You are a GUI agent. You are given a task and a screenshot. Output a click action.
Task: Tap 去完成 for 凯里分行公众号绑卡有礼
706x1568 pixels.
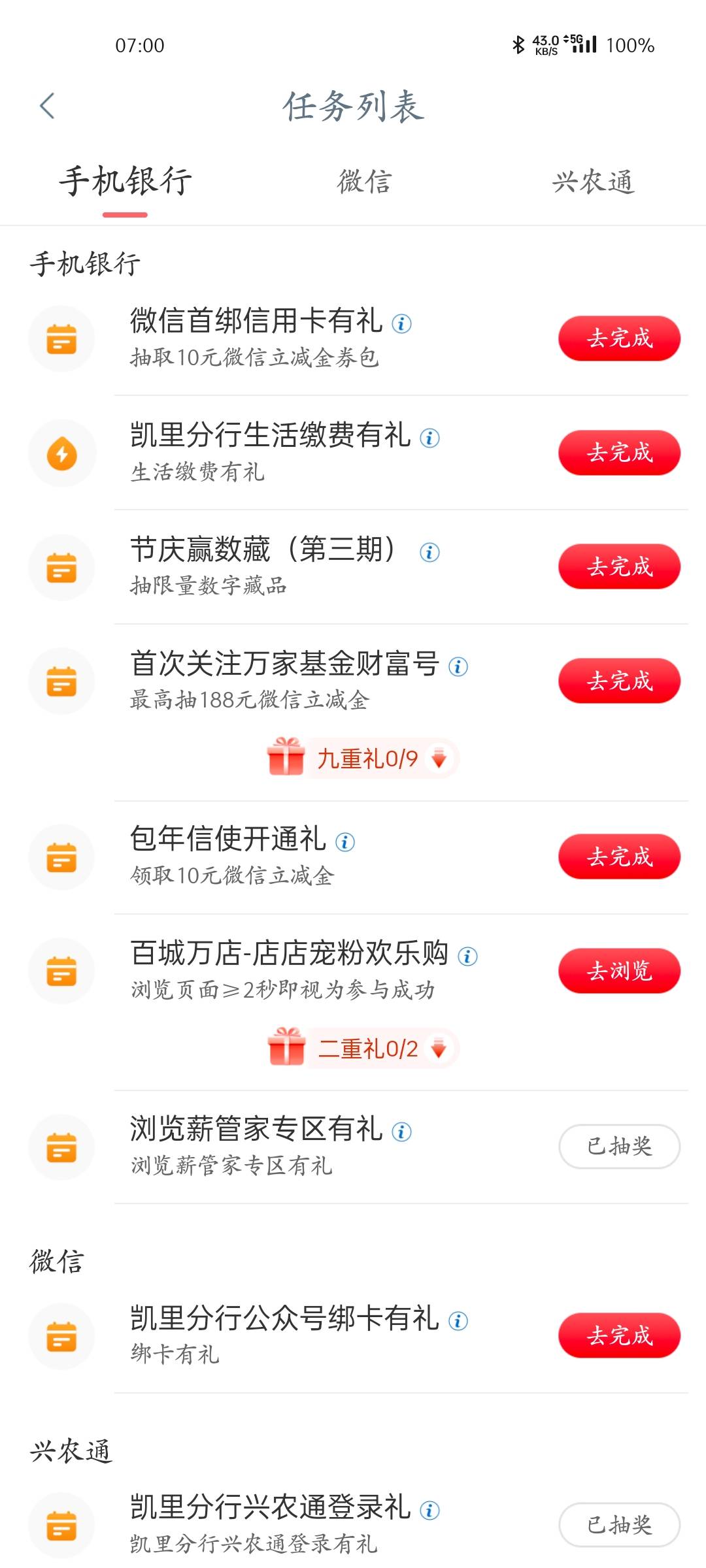(619, 1335)
